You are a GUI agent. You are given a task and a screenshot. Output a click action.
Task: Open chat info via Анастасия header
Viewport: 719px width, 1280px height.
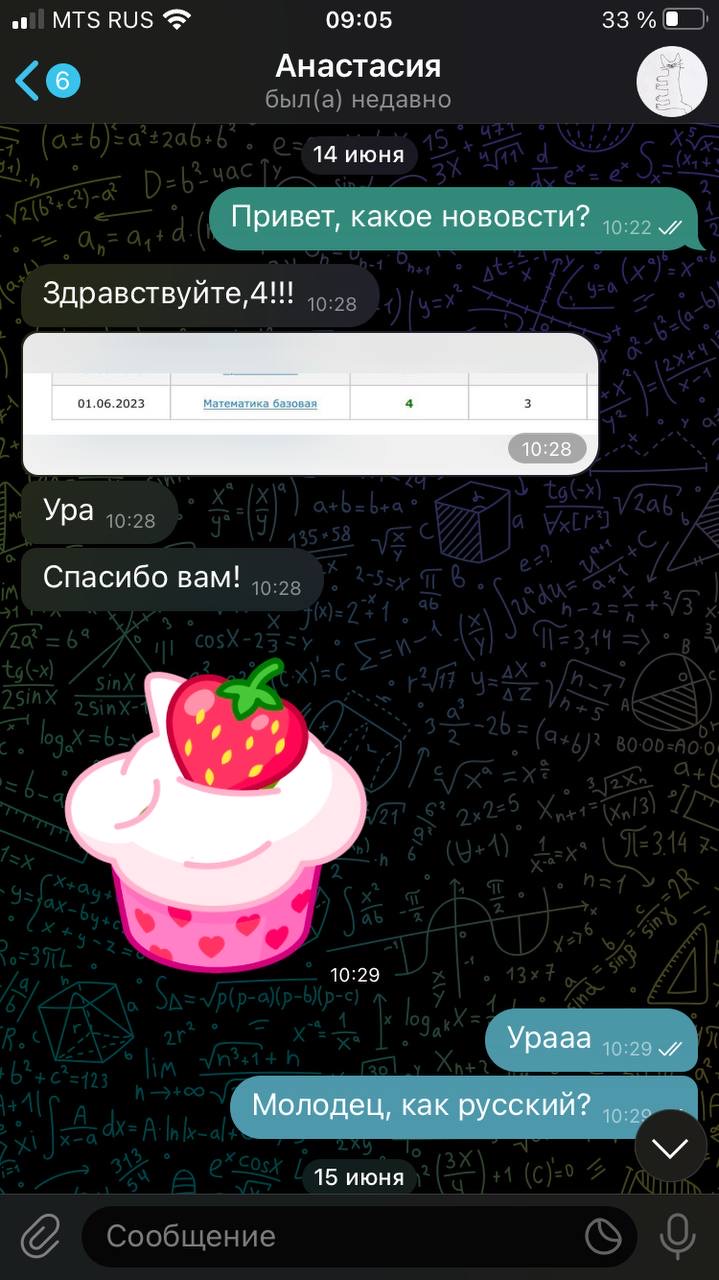pos(358,80)
